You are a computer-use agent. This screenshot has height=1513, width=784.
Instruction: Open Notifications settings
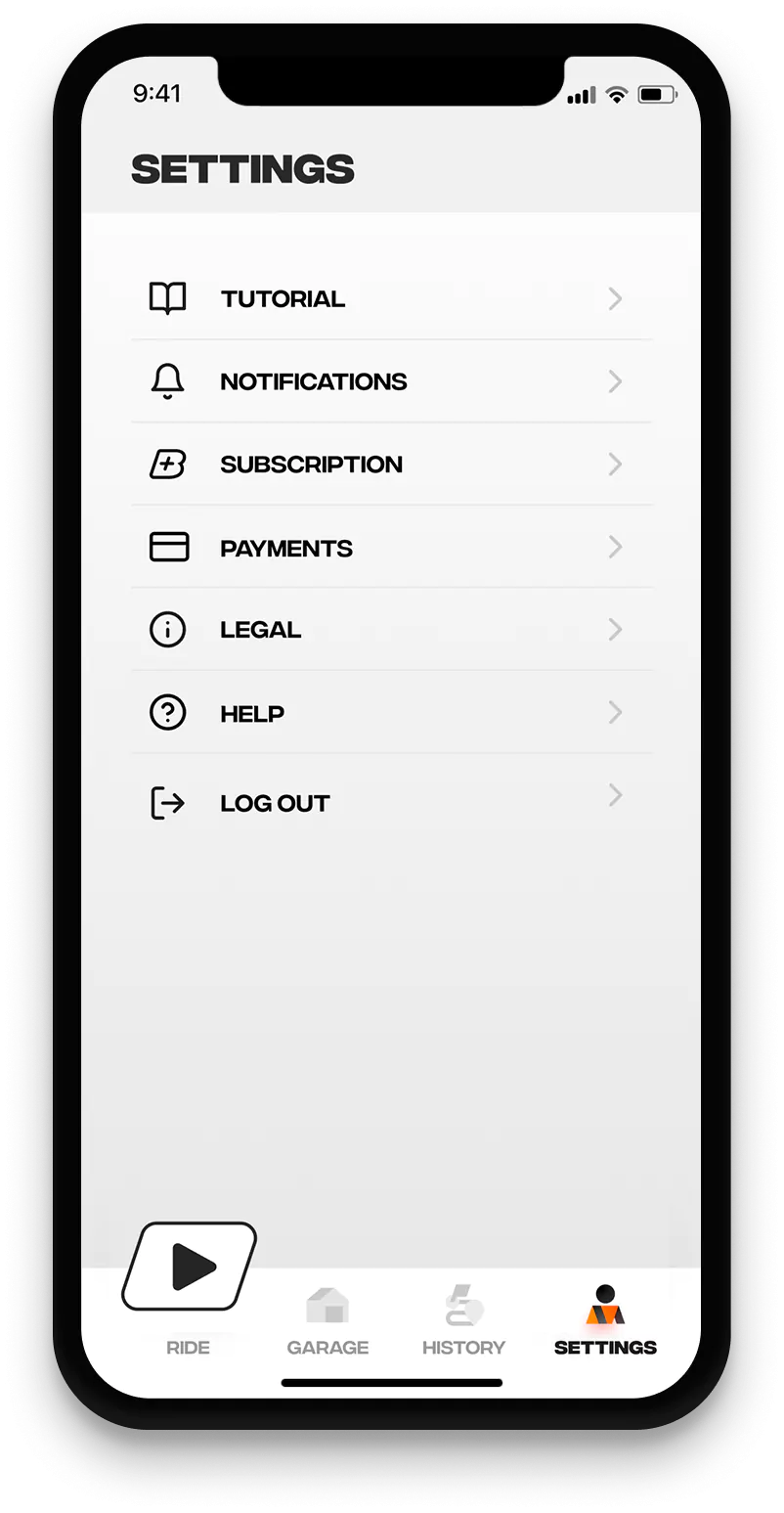click(x=391, y=381)
